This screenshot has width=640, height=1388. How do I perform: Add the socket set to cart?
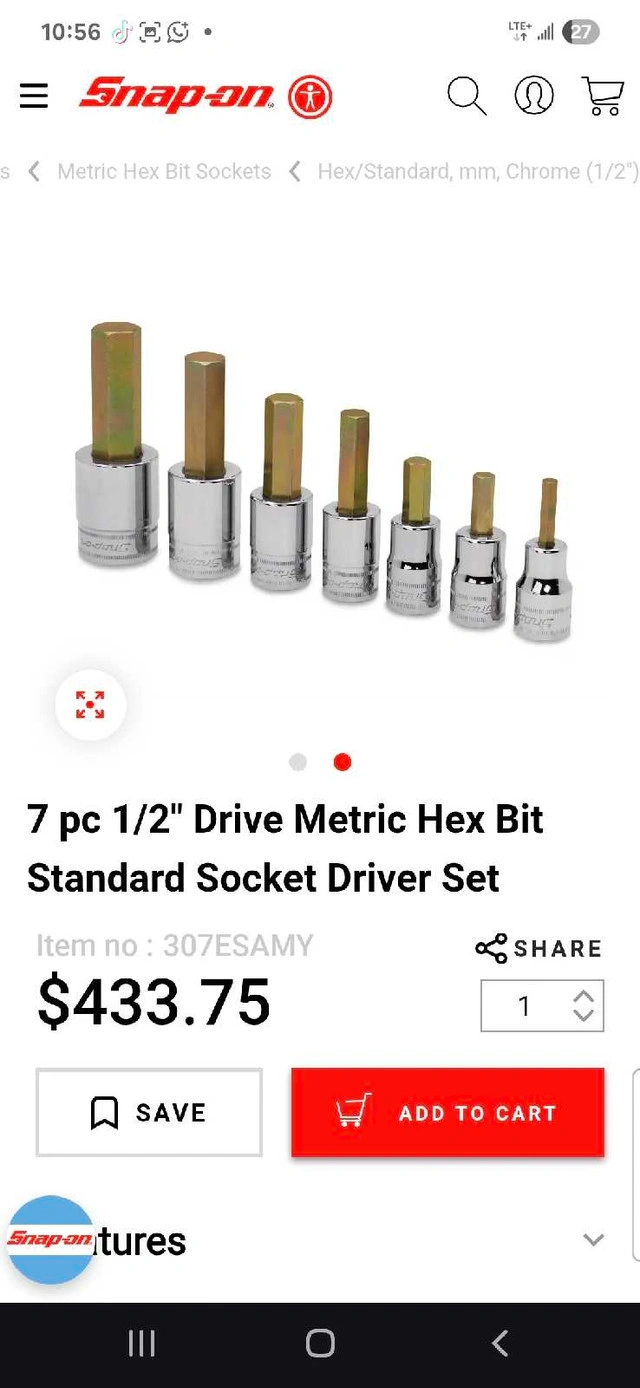[448, 1112]
